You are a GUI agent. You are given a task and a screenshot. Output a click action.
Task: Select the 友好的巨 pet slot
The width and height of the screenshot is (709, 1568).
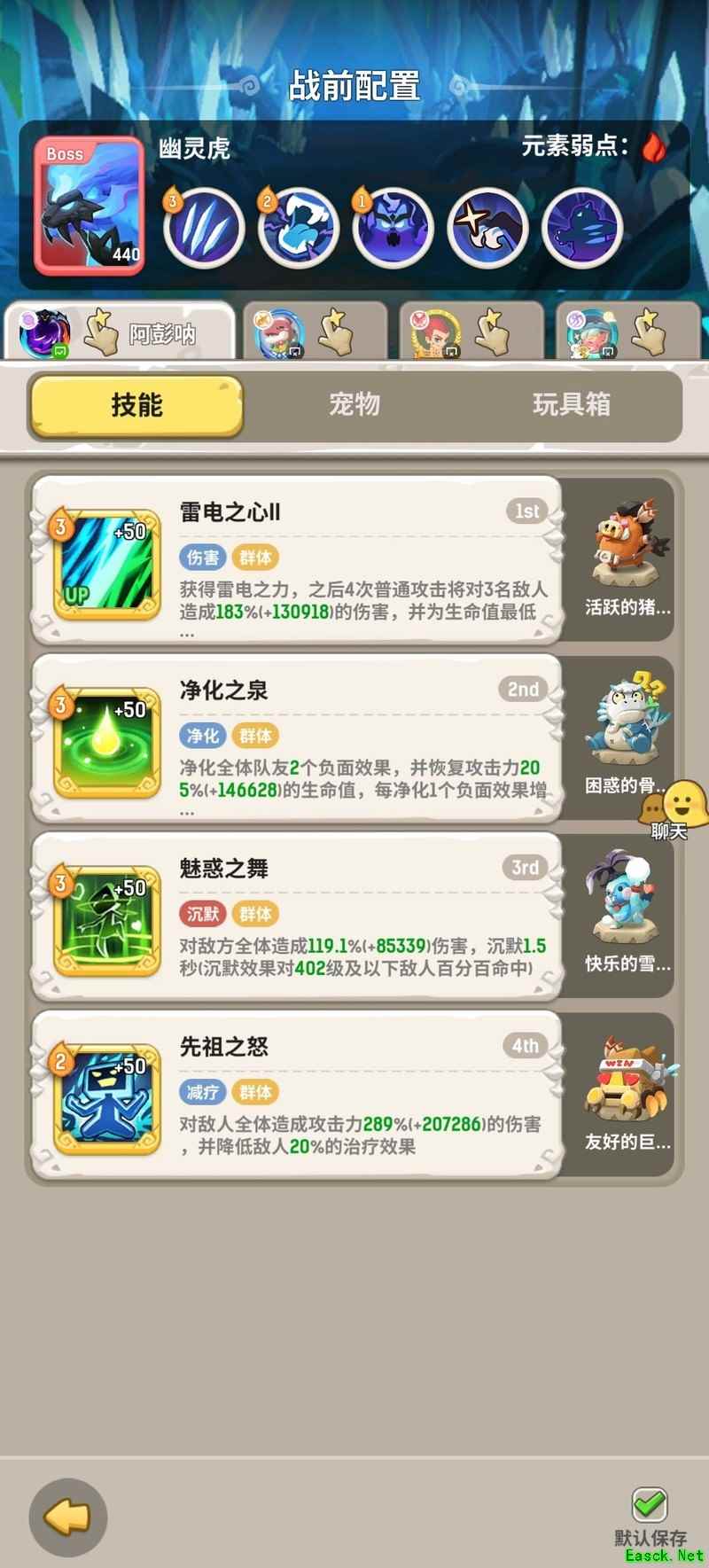tap(627, 1094)
